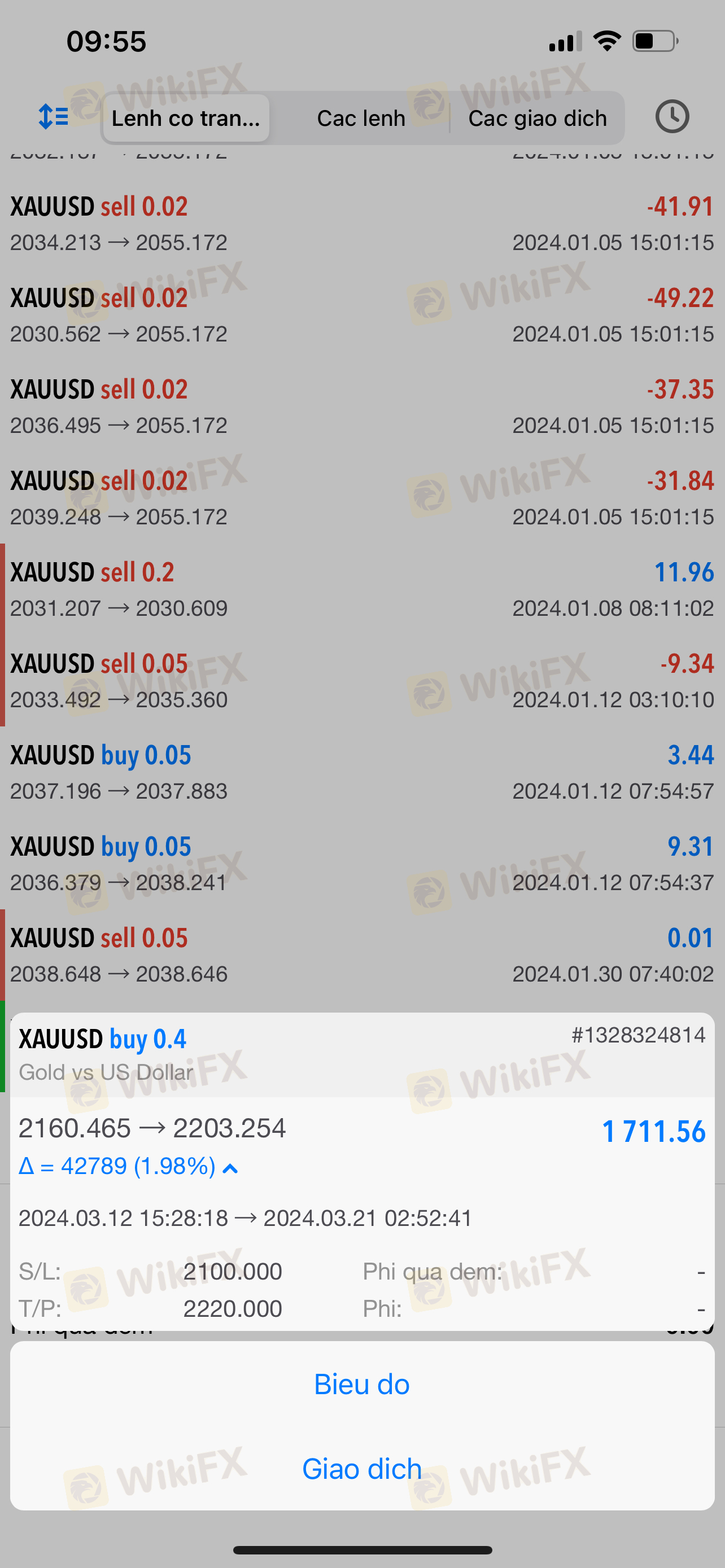This screenshot has height=1568, width=725.
Task: Collapse the delta 42789 details chevron
Action: click(231, 1168)
